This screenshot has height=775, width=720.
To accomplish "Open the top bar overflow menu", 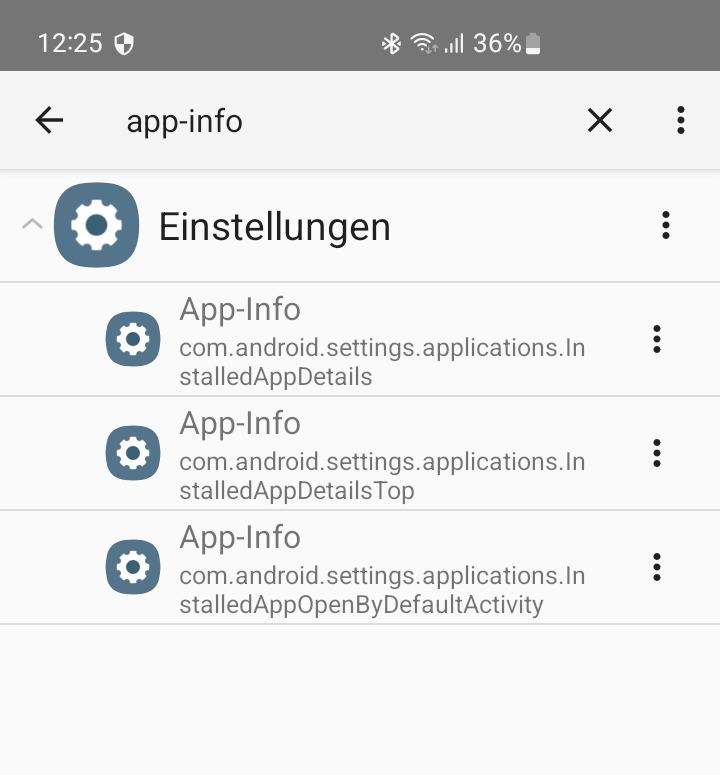I will tap(680, 121).
